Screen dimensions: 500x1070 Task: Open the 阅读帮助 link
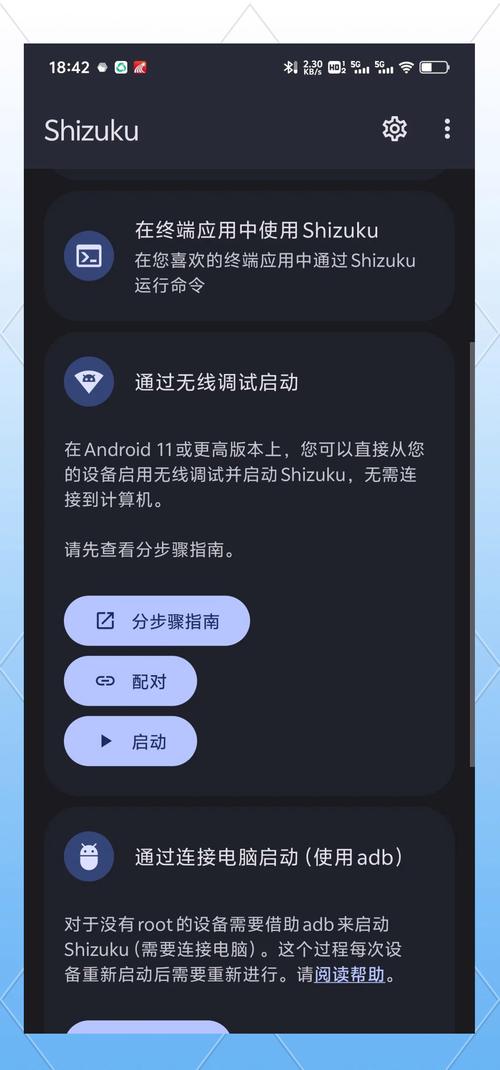350,974
